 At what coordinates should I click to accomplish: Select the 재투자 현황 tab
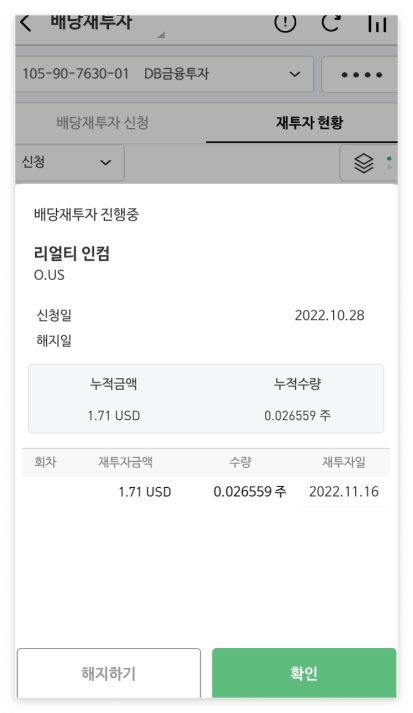point(309,122)
